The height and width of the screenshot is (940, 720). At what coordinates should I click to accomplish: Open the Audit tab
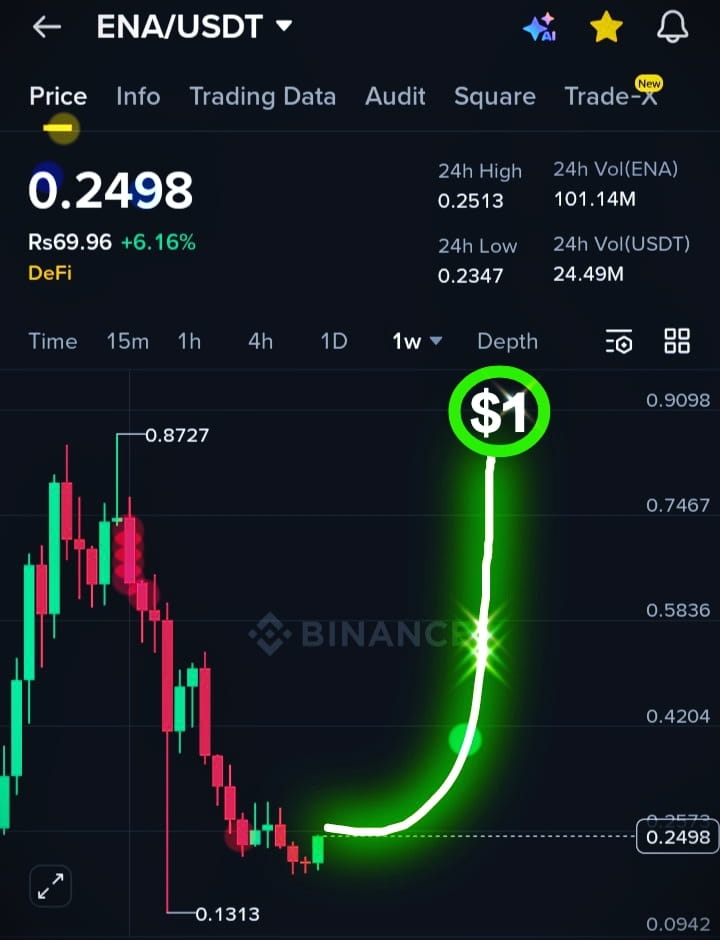(395, 96)
